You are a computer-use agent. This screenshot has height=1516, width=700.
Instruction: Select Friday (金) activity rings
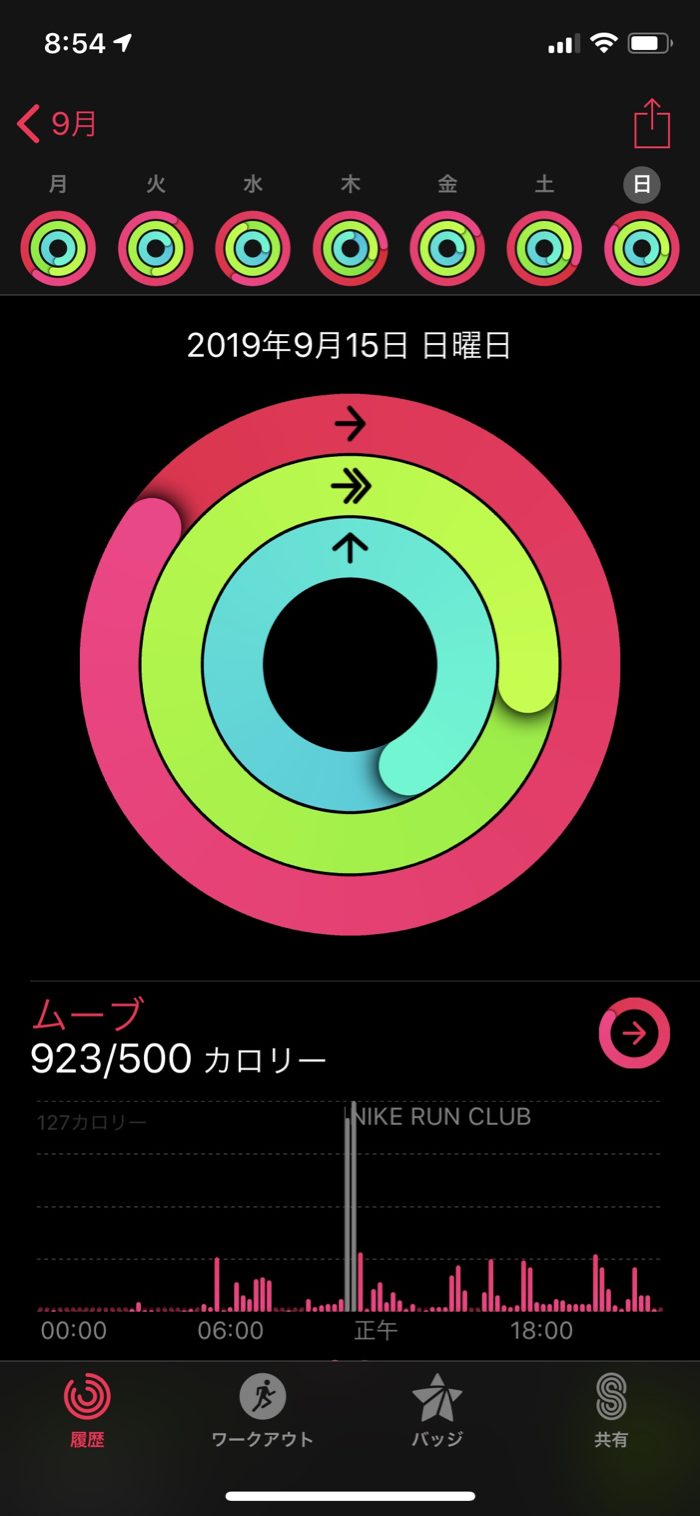(x=447, y=248)
